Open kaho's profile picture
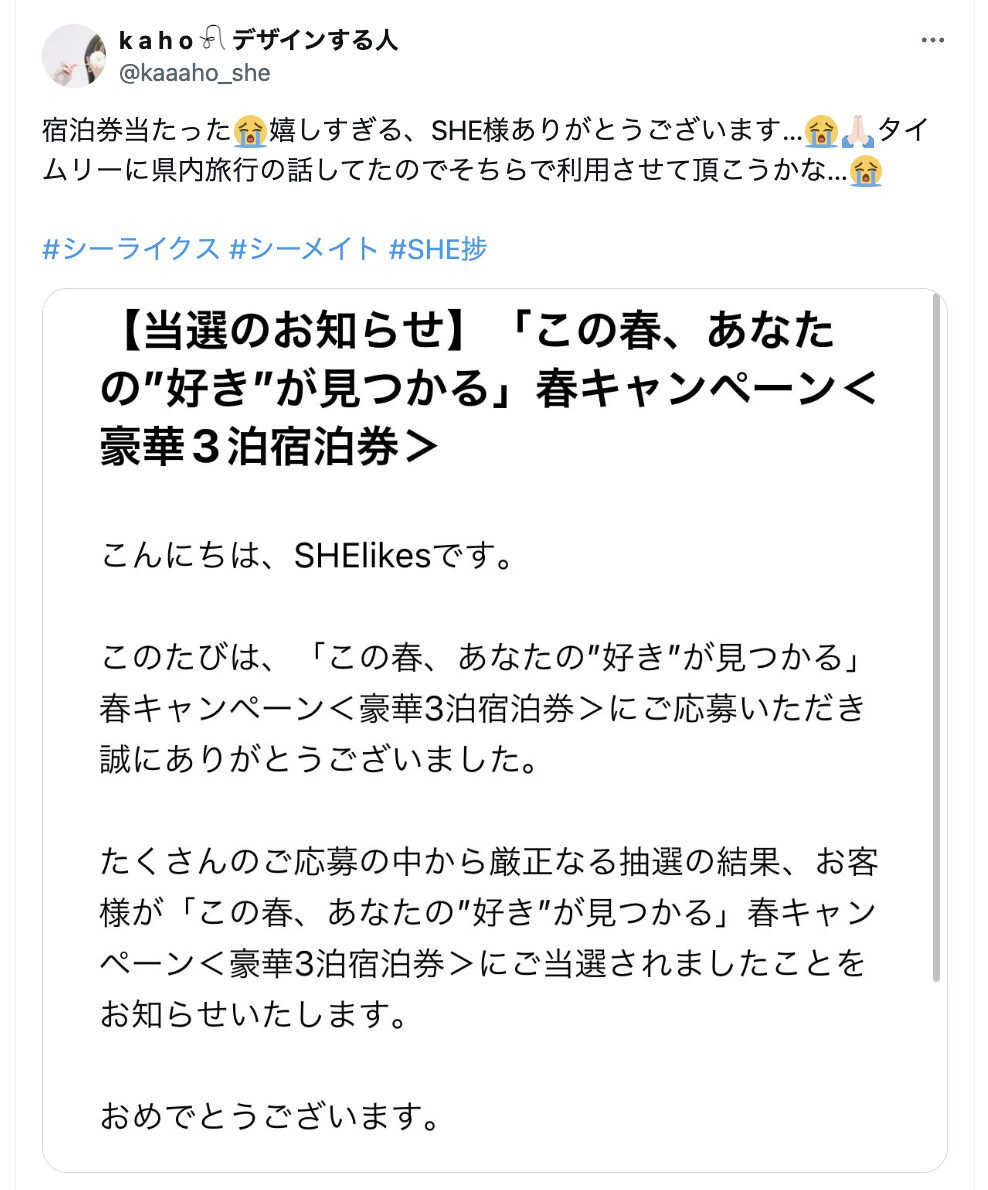 (x=74, y=56)
